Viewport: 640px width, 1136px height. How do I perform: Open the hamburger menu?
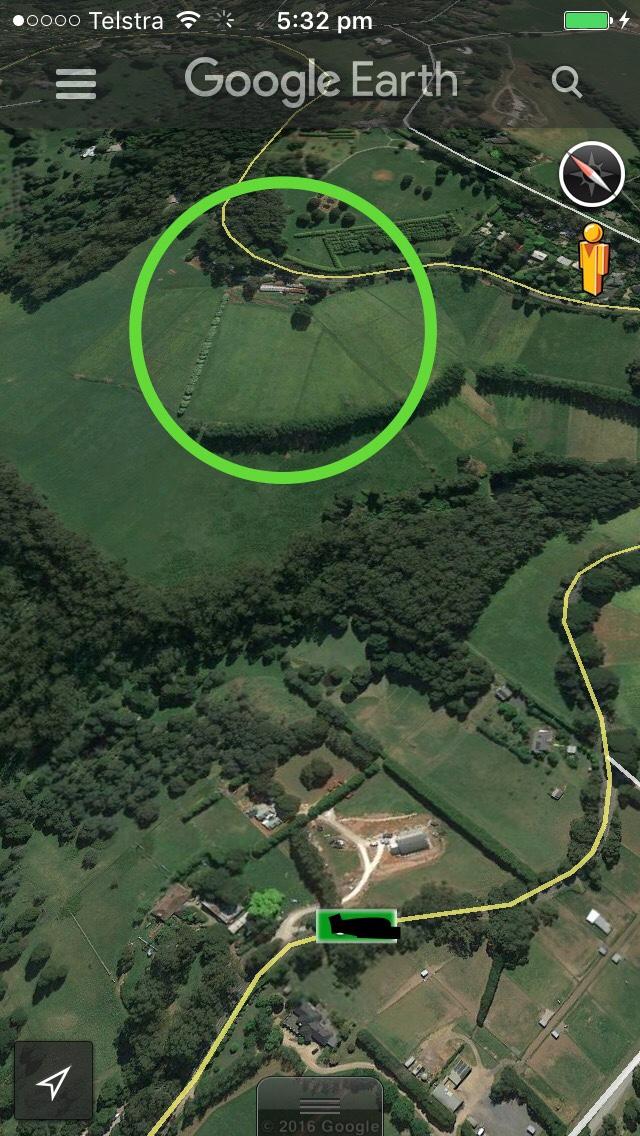tap(76, 83)
